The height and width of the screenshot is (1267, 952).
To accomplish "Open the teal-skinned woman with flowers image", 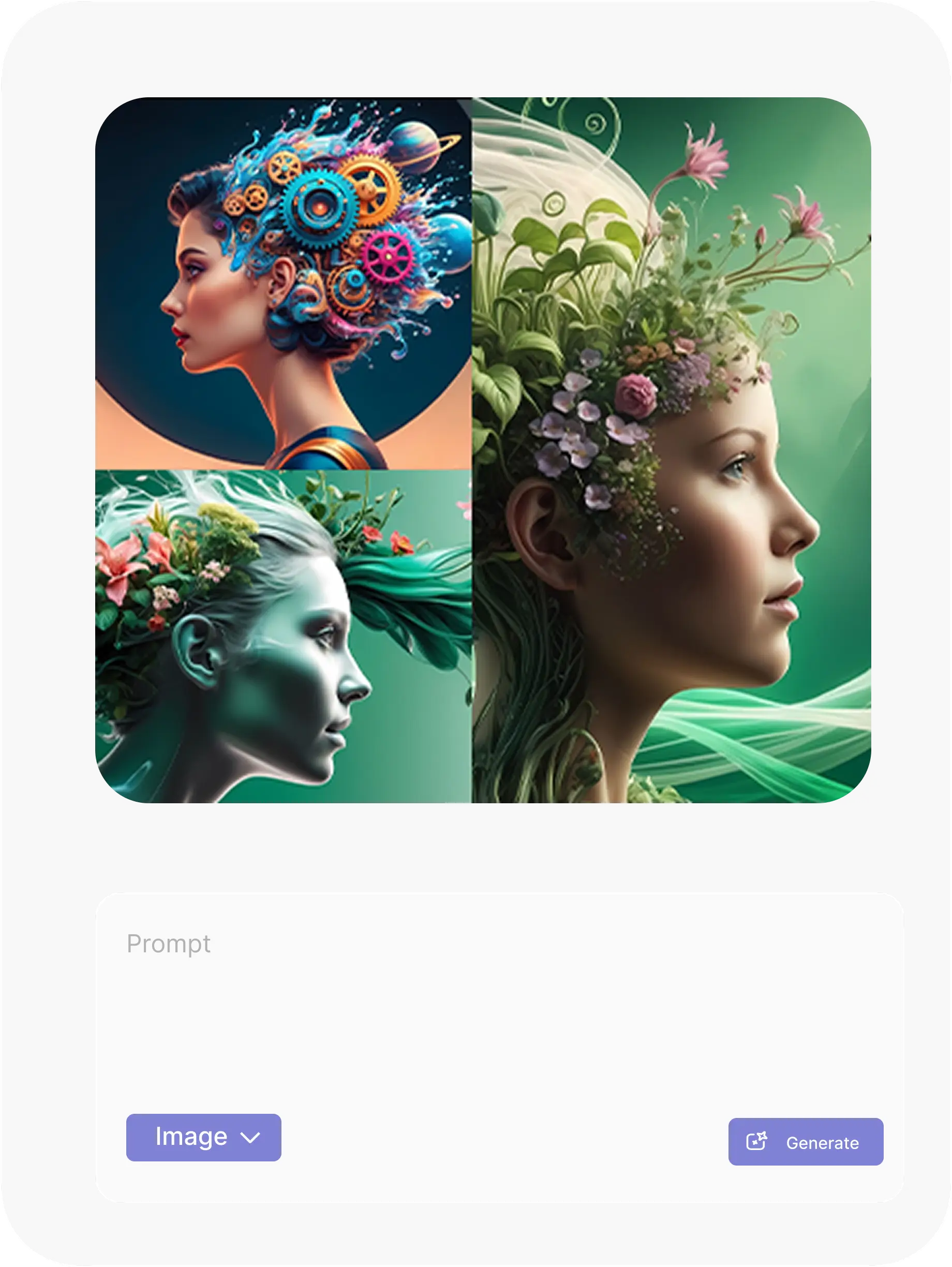I will (x=284, y=636).
